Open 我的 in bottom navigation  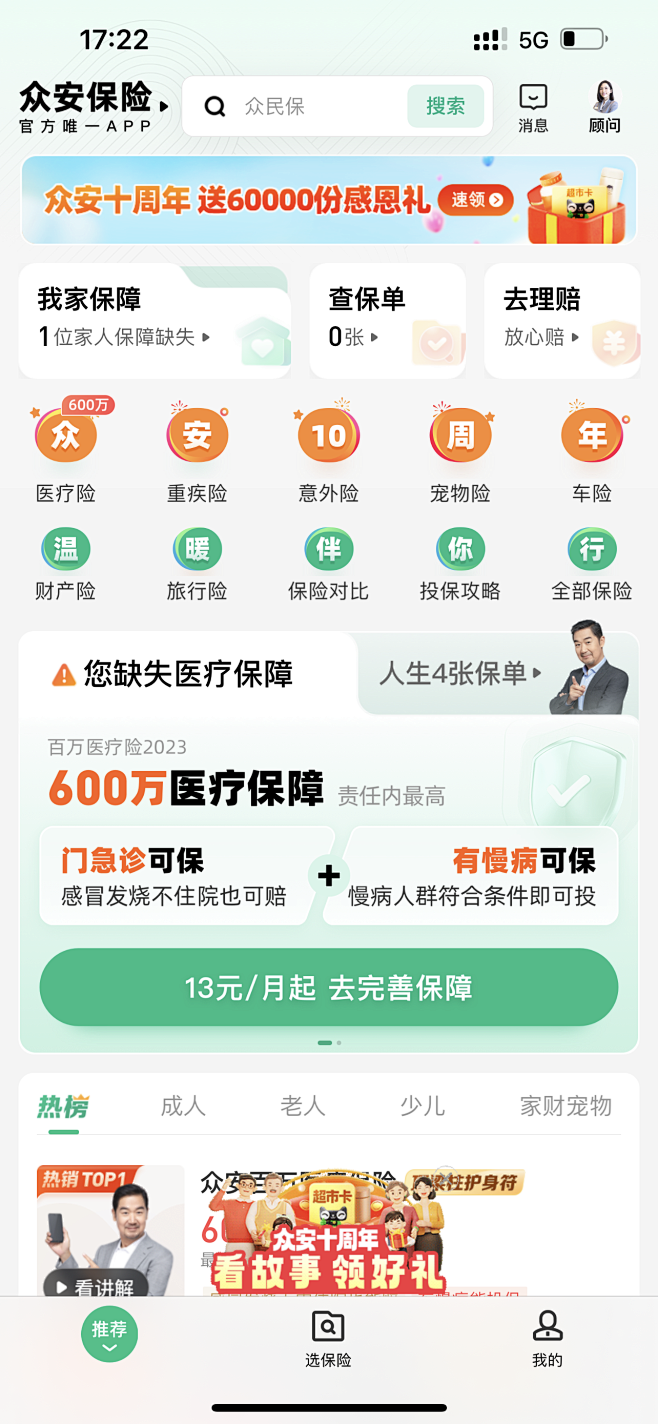[547, 1340]
